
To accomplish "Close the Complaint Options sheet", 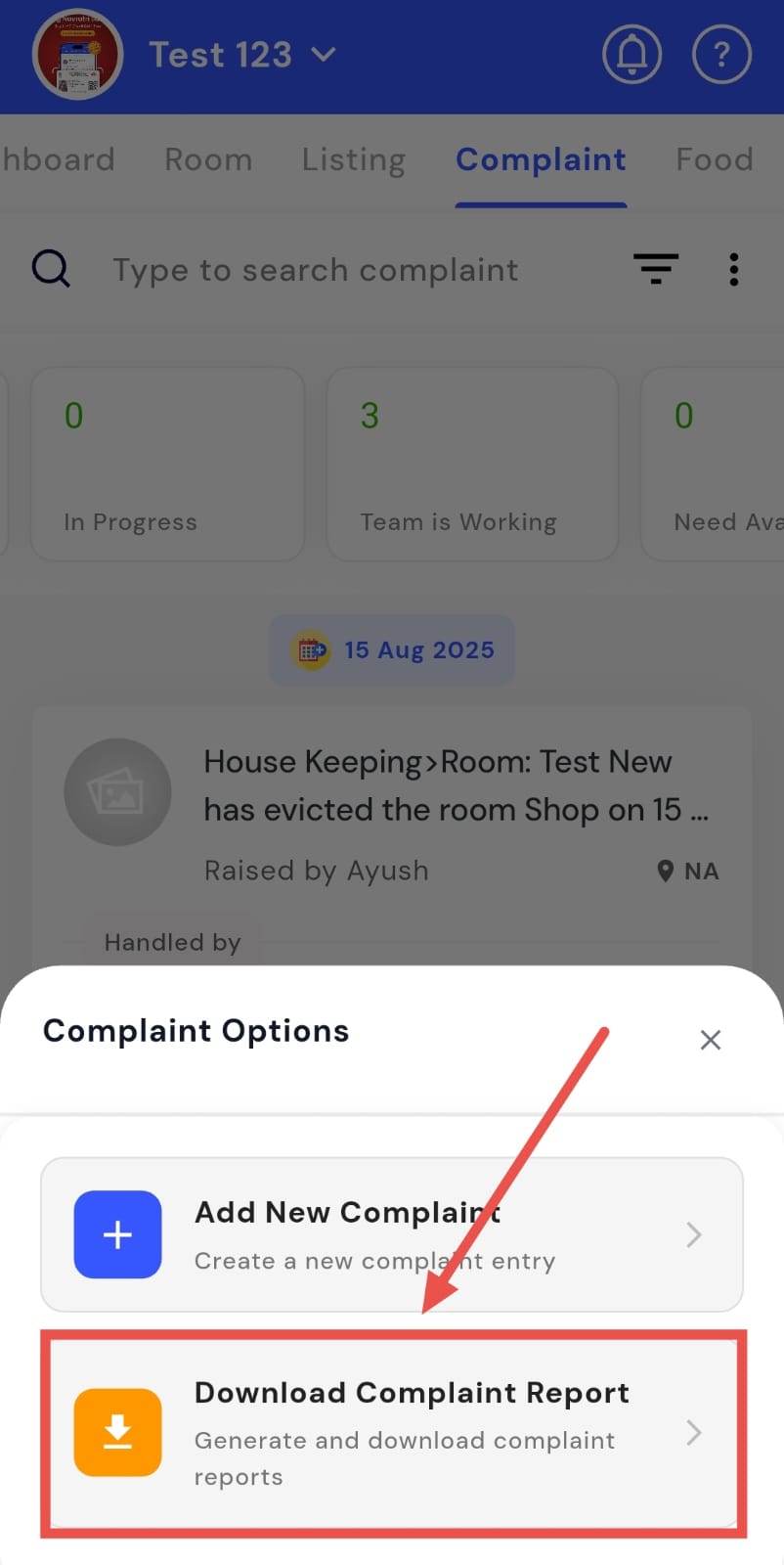I will click(x=711, y=1040).
